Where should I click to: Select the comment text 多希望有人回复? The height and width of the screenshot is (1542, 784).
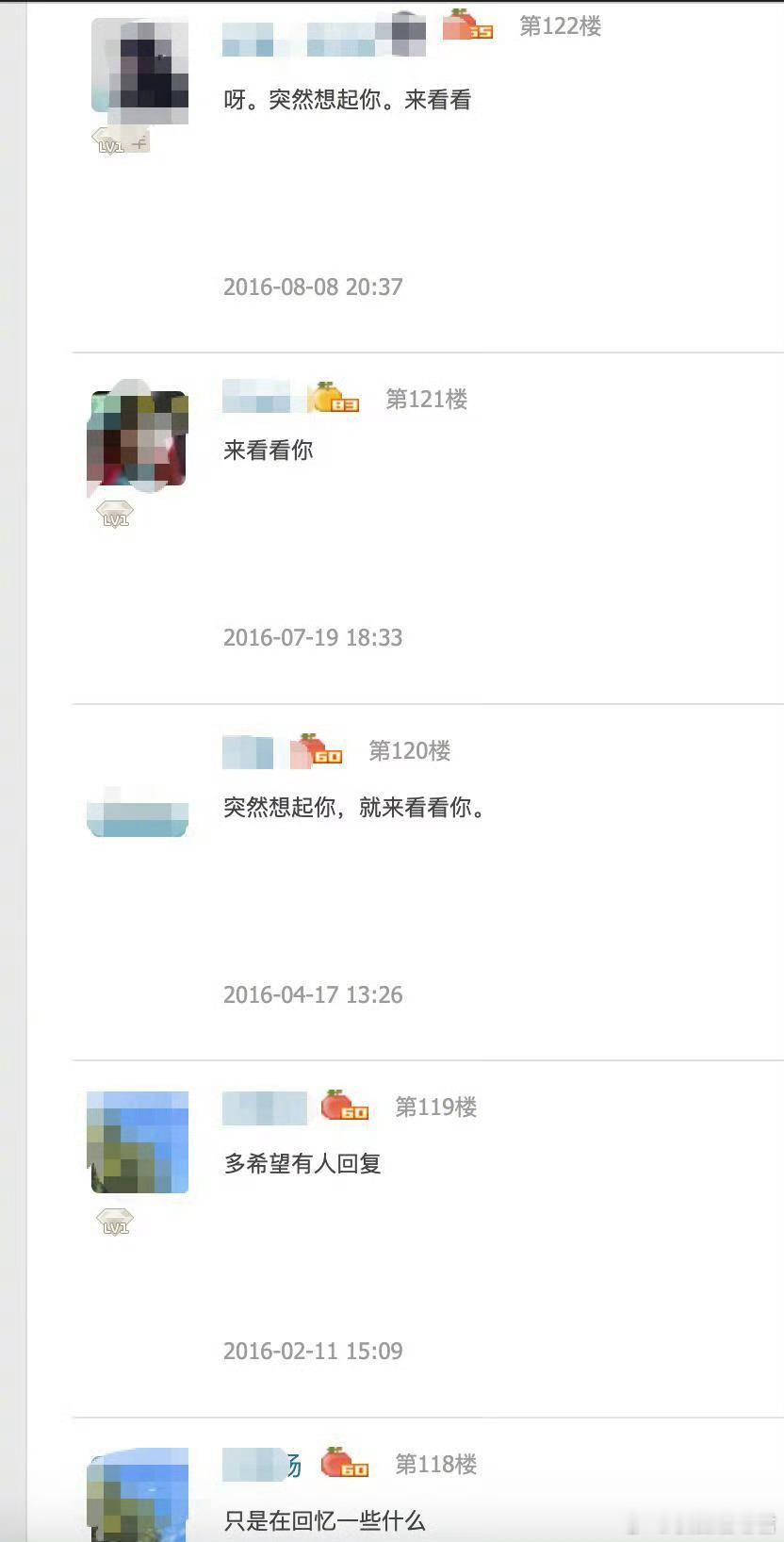click(x=302, y=1163)
